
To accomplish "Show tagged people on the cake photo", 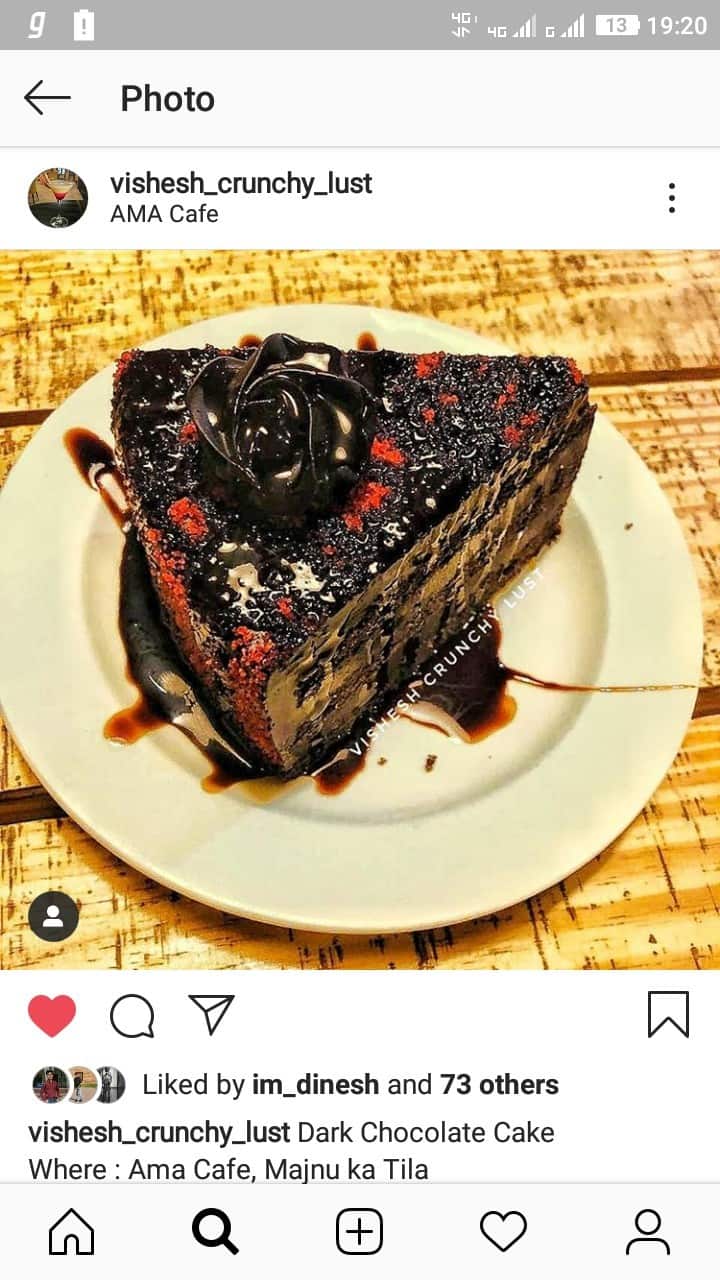I will [x=53, y=916].
